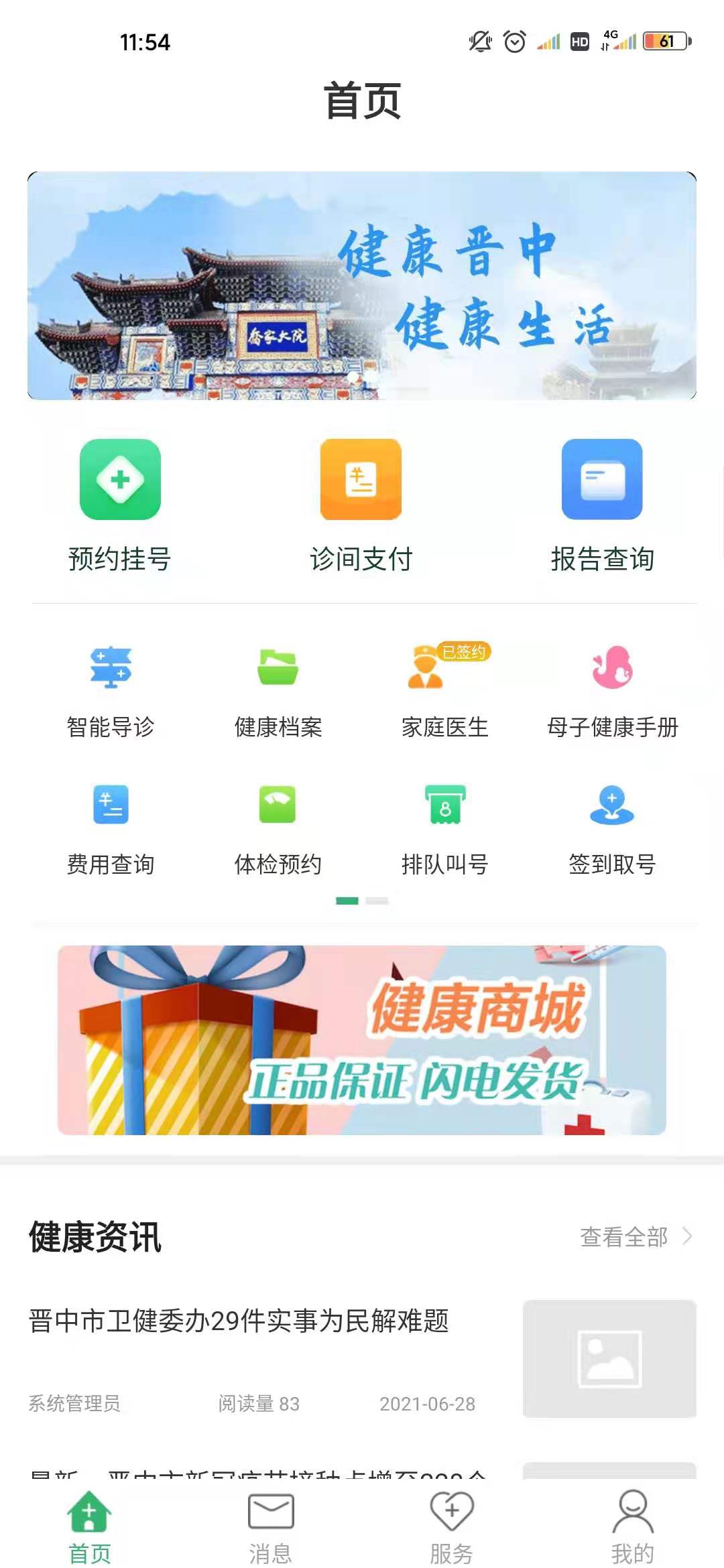Select the 诊间支付 payment icon
The image size is (724, 1568).
(x=360, y=480)
